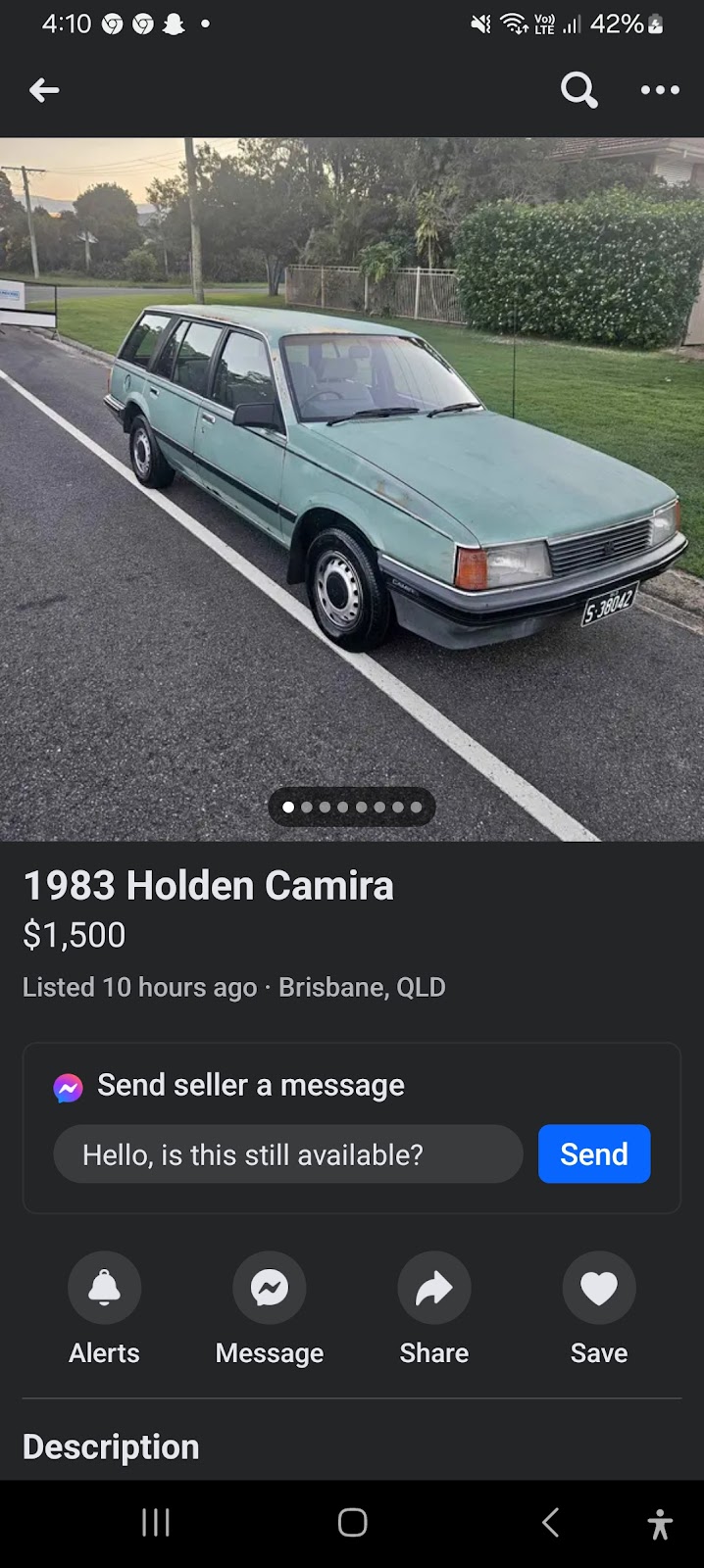
Task: Tap the system home button
Action: (352, 1522)
